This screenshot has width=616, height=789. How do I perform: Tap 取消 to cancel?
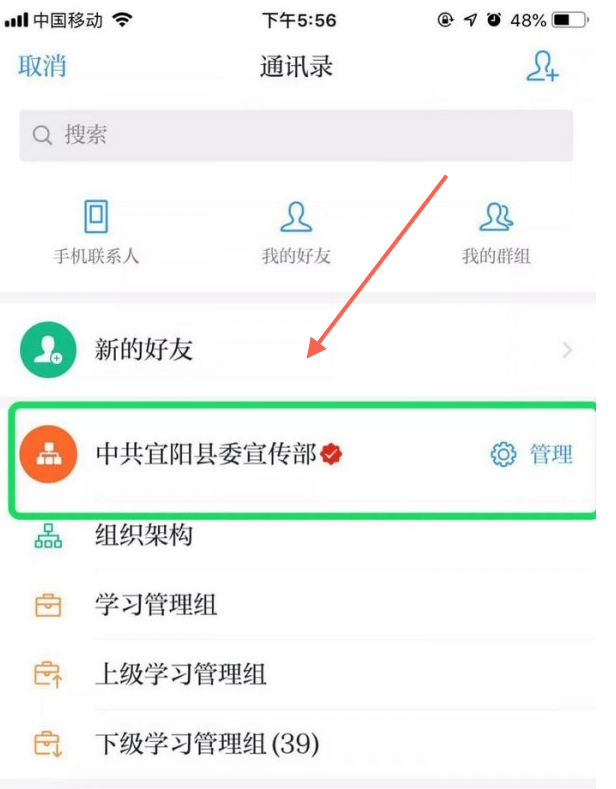43,67
